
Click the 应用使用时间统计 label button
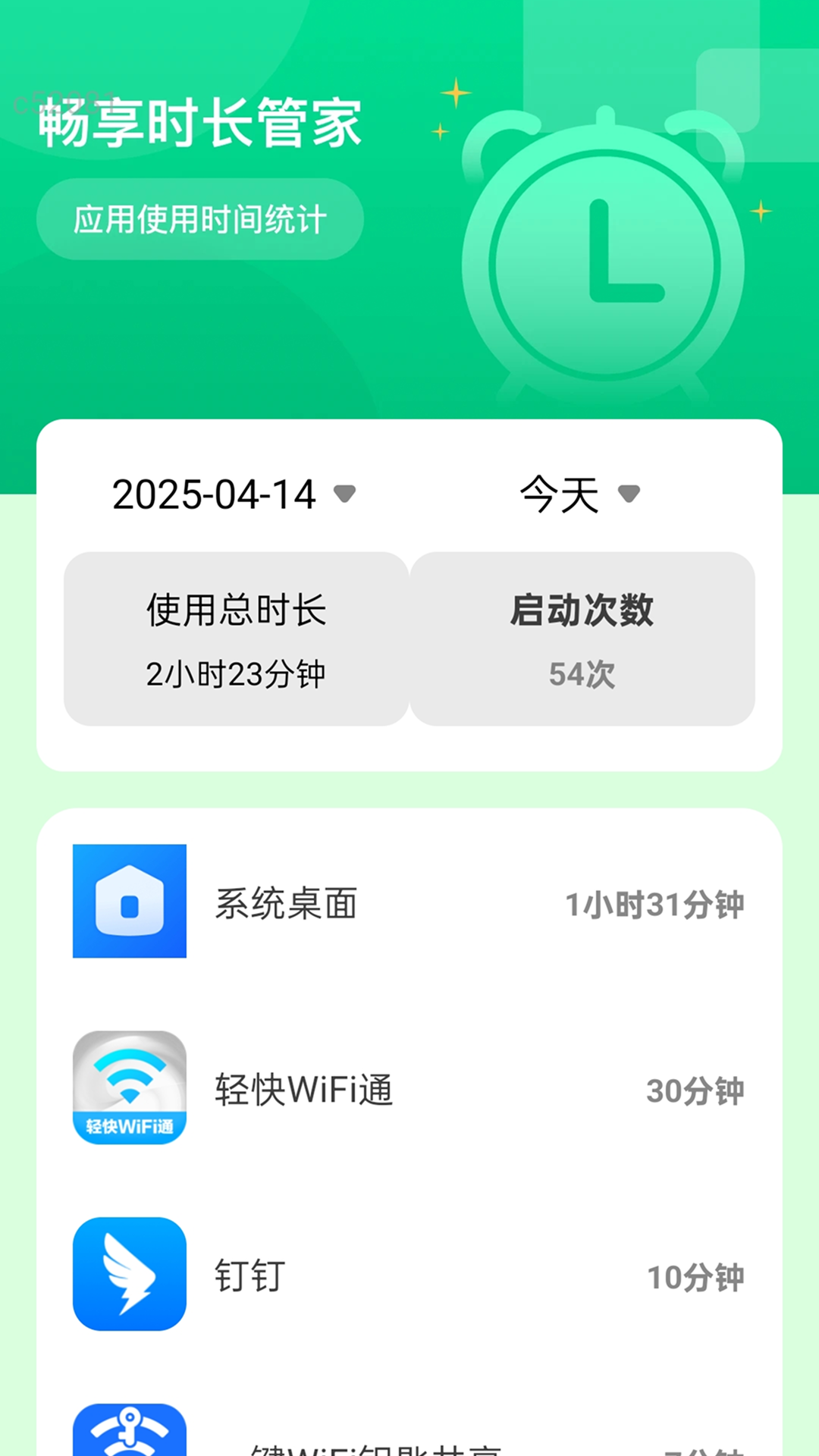[199, 218]
